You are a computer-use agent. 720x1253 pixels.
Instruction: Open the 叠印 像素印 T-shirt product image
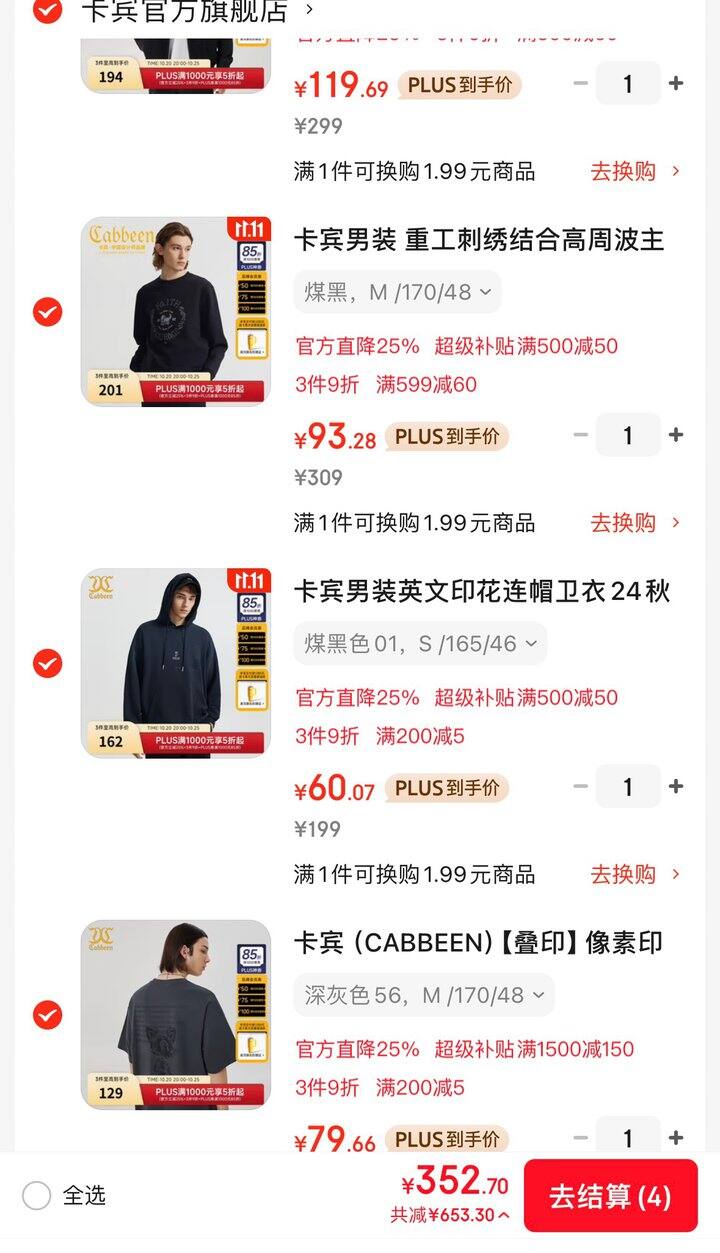(176, 1015)
